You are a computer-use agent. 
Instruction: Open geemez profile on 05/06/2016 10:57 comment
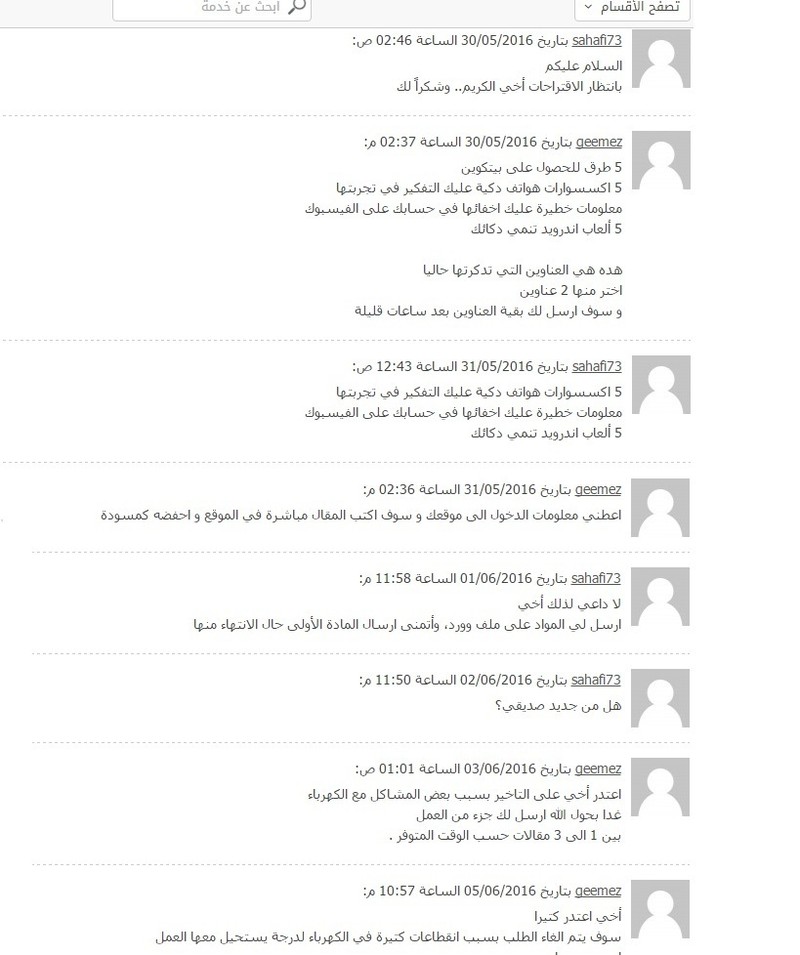pos(598,891)
